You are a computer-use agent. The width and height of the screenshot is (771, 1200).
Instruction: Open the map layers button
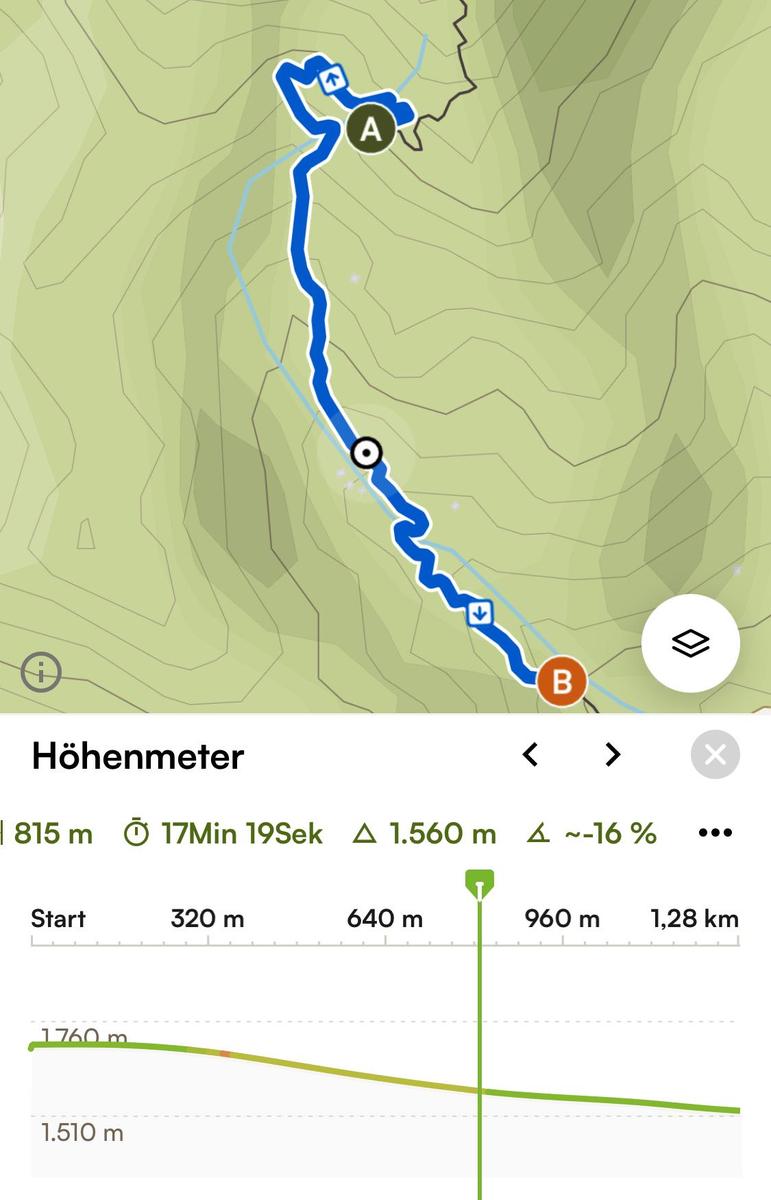point(690,644)
